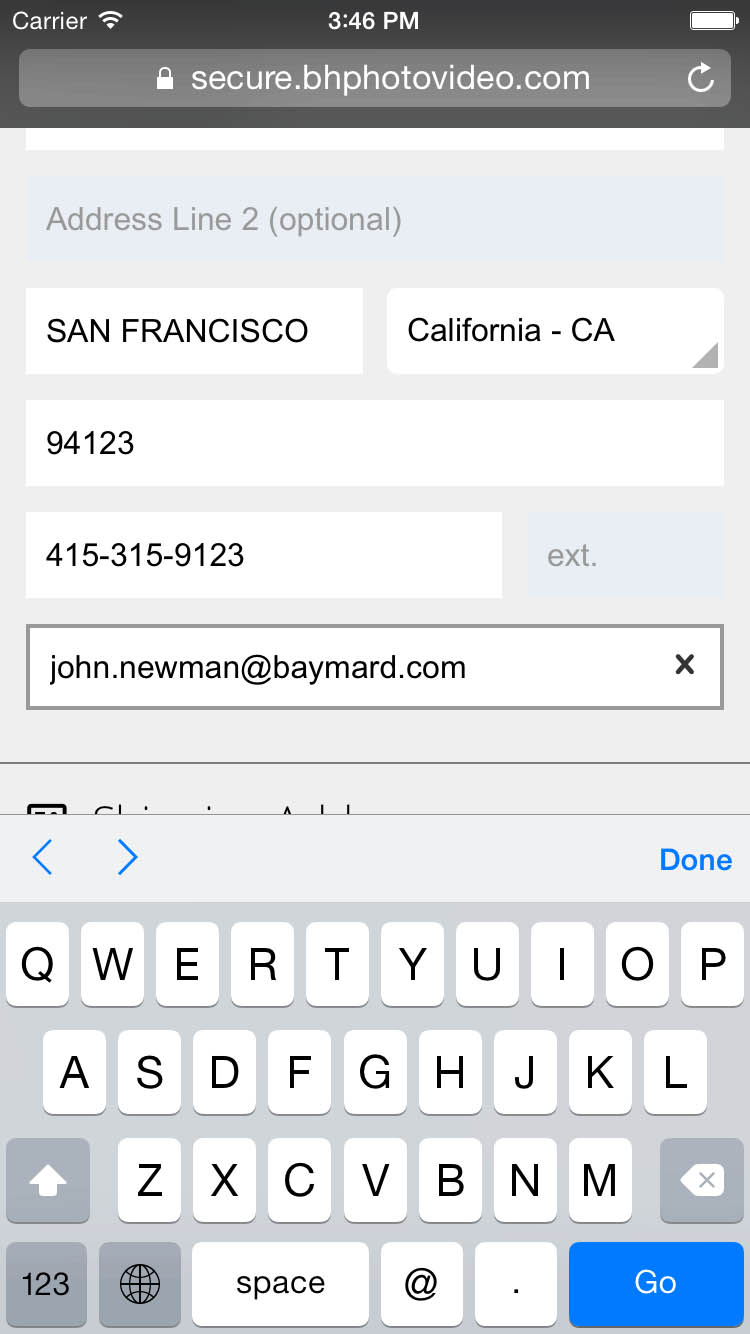Hit the blue Go key

point(655,1283)
